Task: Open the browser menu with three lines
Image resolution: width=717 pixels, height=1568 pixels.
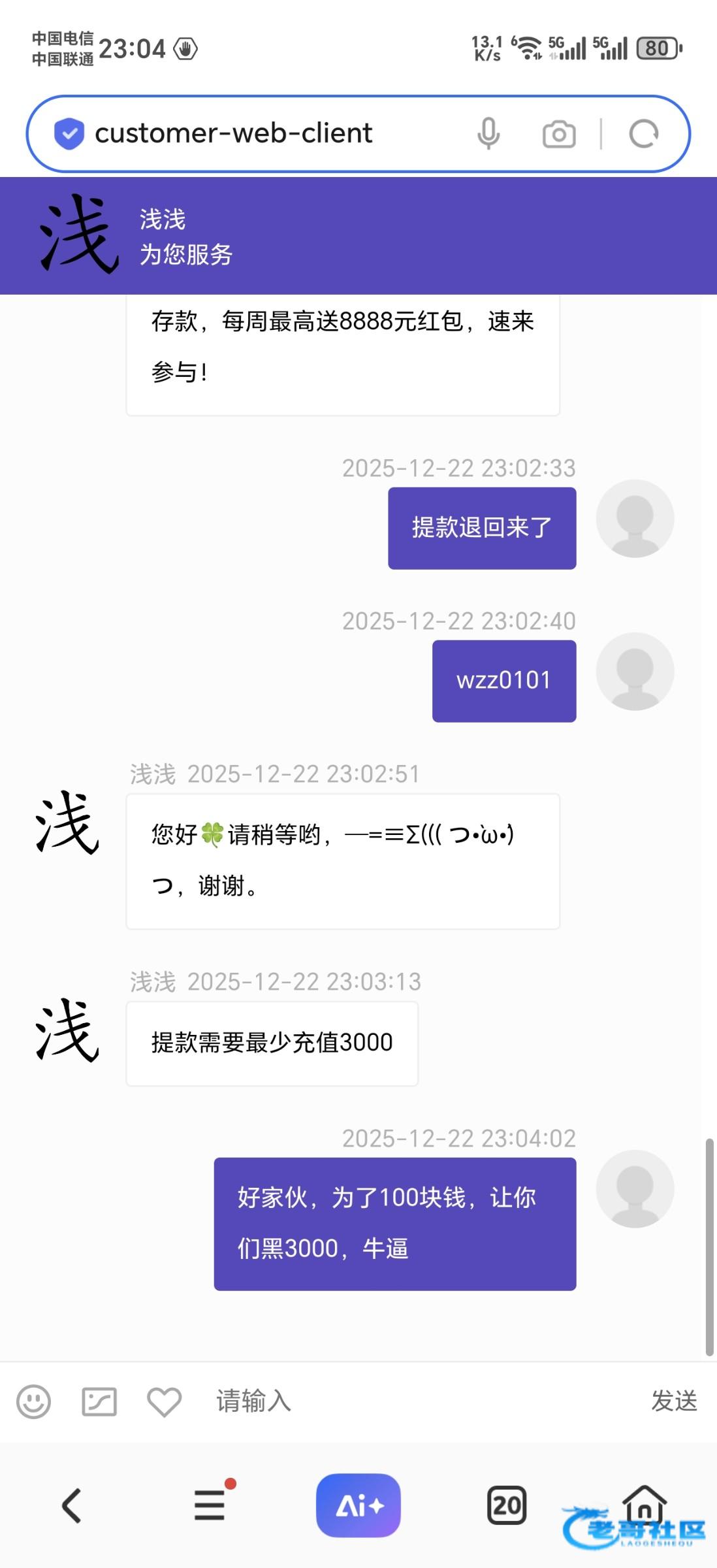Action: point(210,1505)
